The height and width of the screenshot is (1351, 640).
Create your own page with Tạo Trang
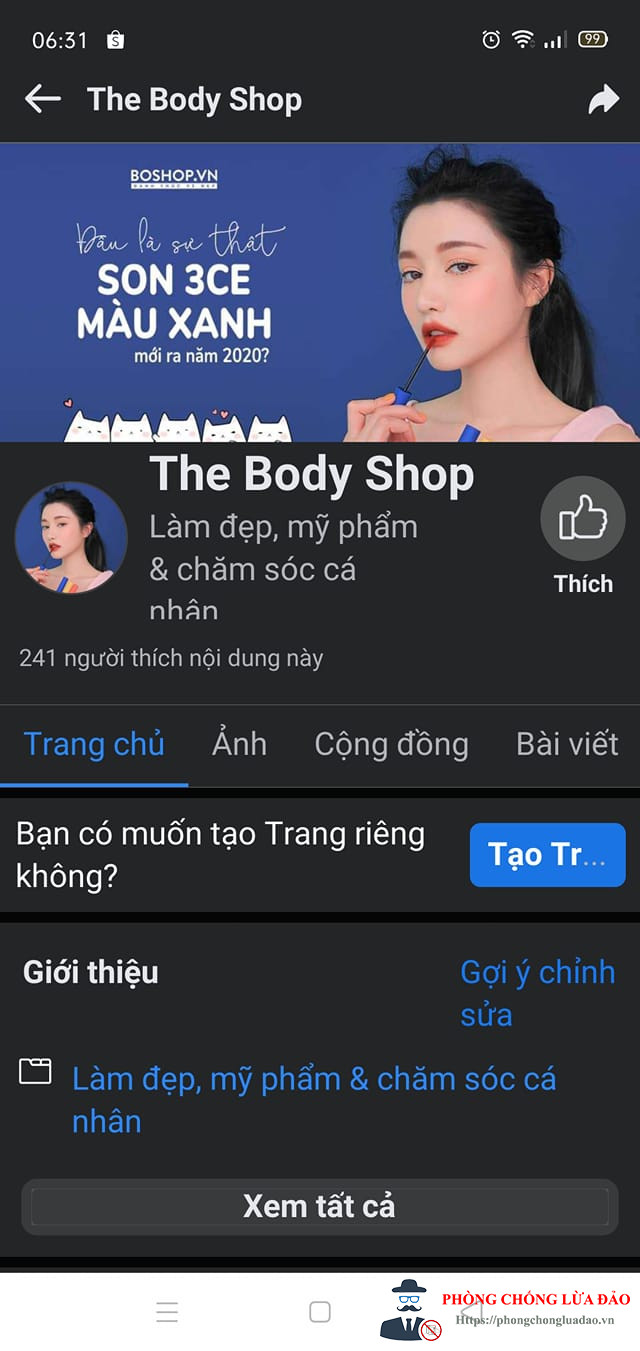click(547, 855)
